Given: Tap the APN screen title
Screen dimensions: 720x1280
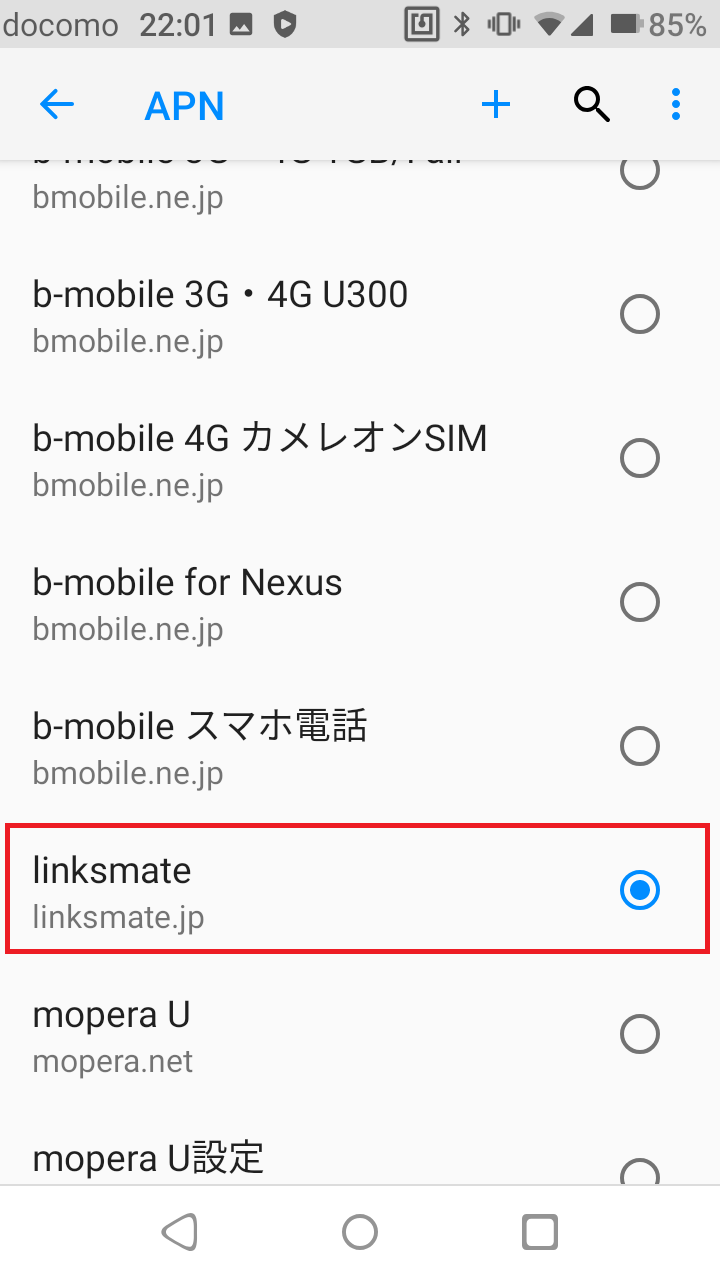Looking at the screenshot, I should (x=184, y=104).
